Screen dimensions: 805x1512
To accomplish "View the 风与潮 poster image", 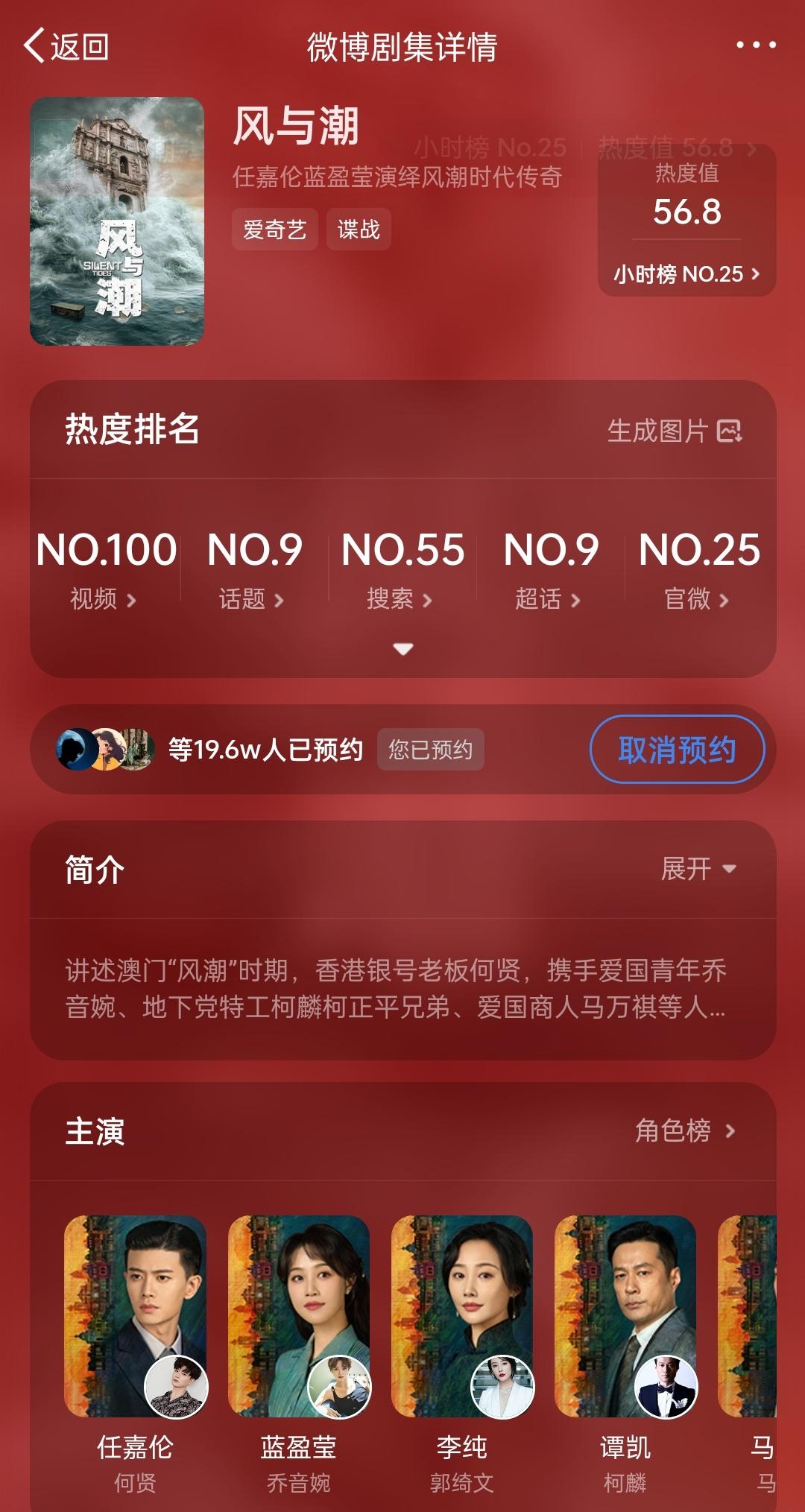I will coord(117,221).
